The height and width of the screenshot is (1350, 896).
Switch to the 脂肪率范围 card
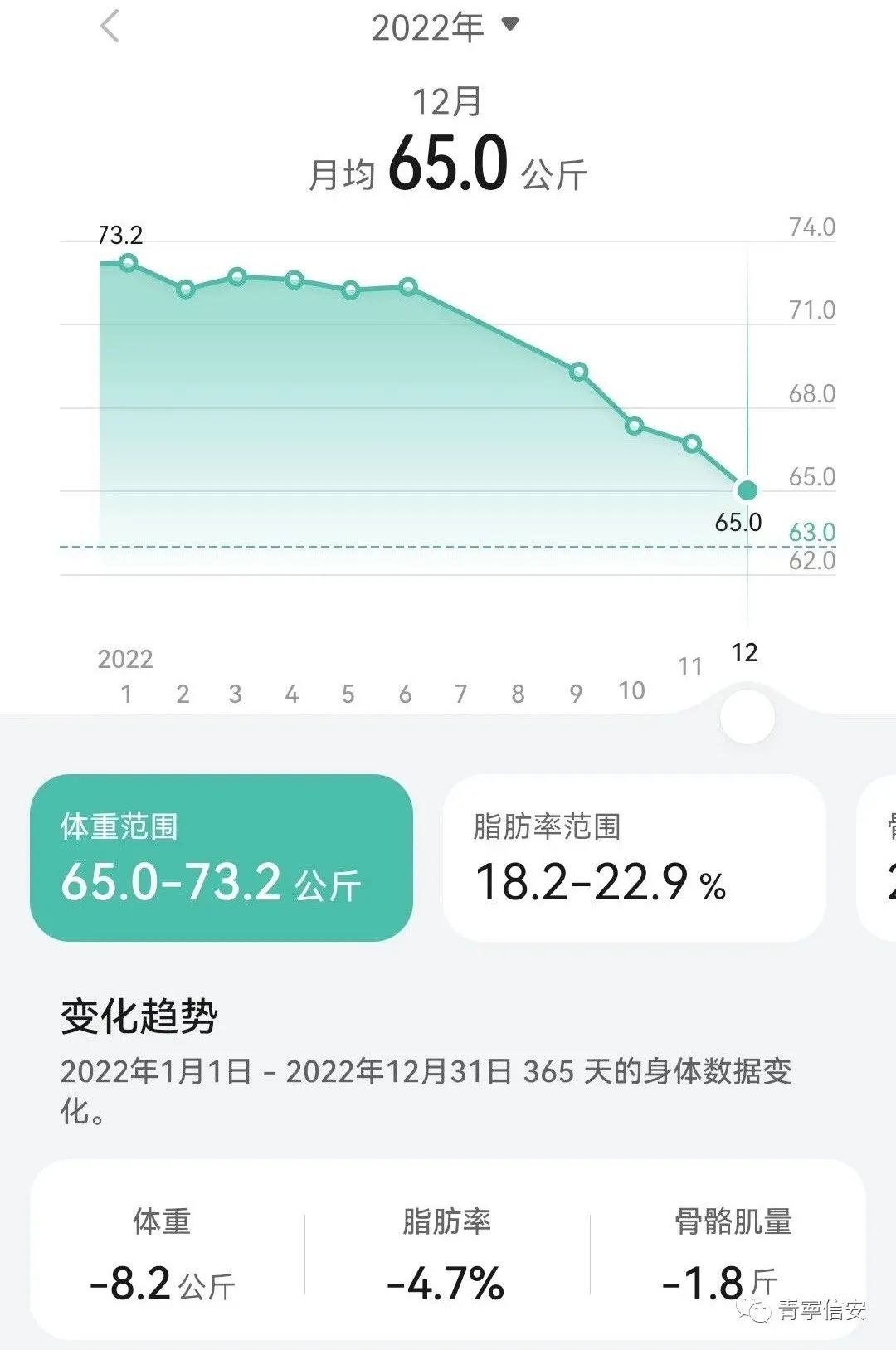tap(634, 857)
